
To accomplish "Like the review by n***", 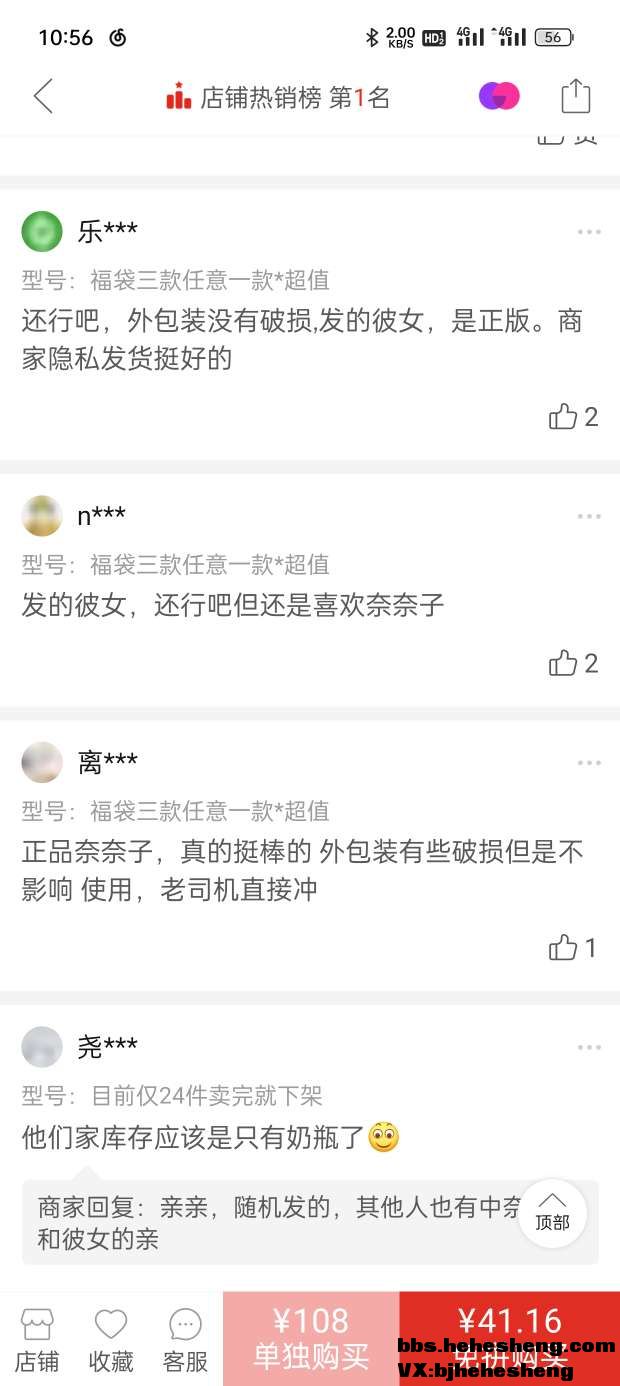I will coord(573,663).
